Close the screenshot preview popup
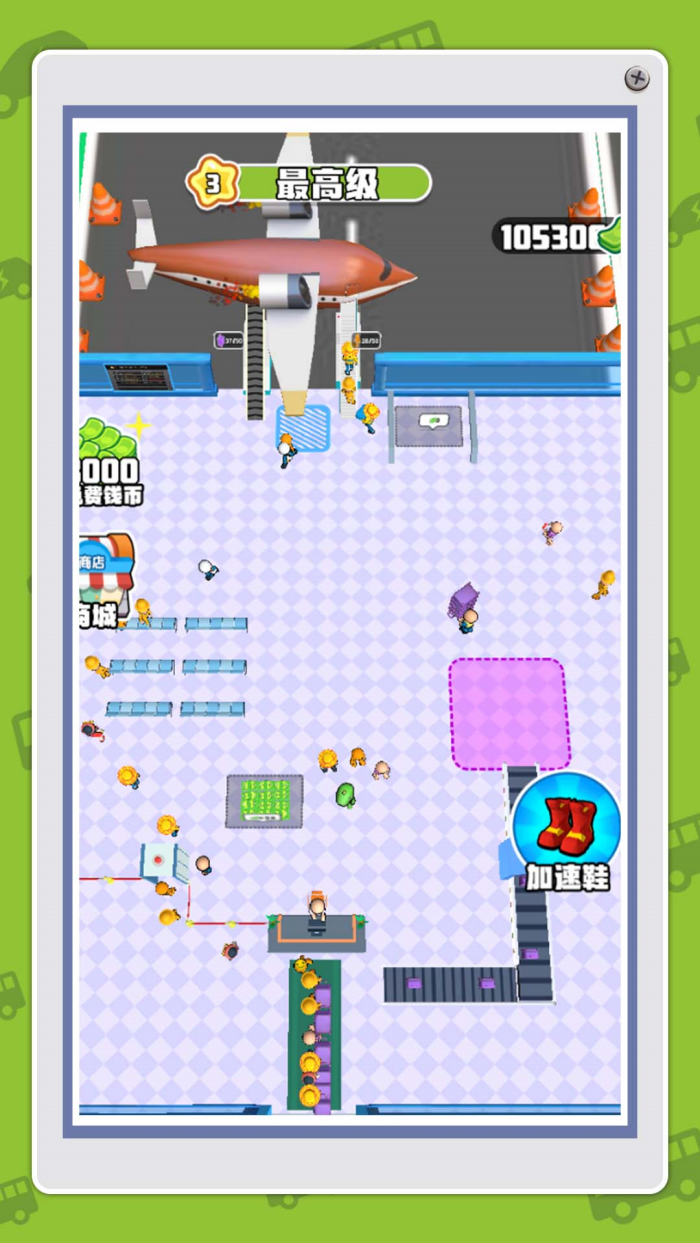Screen dimensions: 700x1243 tap(636, 78)
